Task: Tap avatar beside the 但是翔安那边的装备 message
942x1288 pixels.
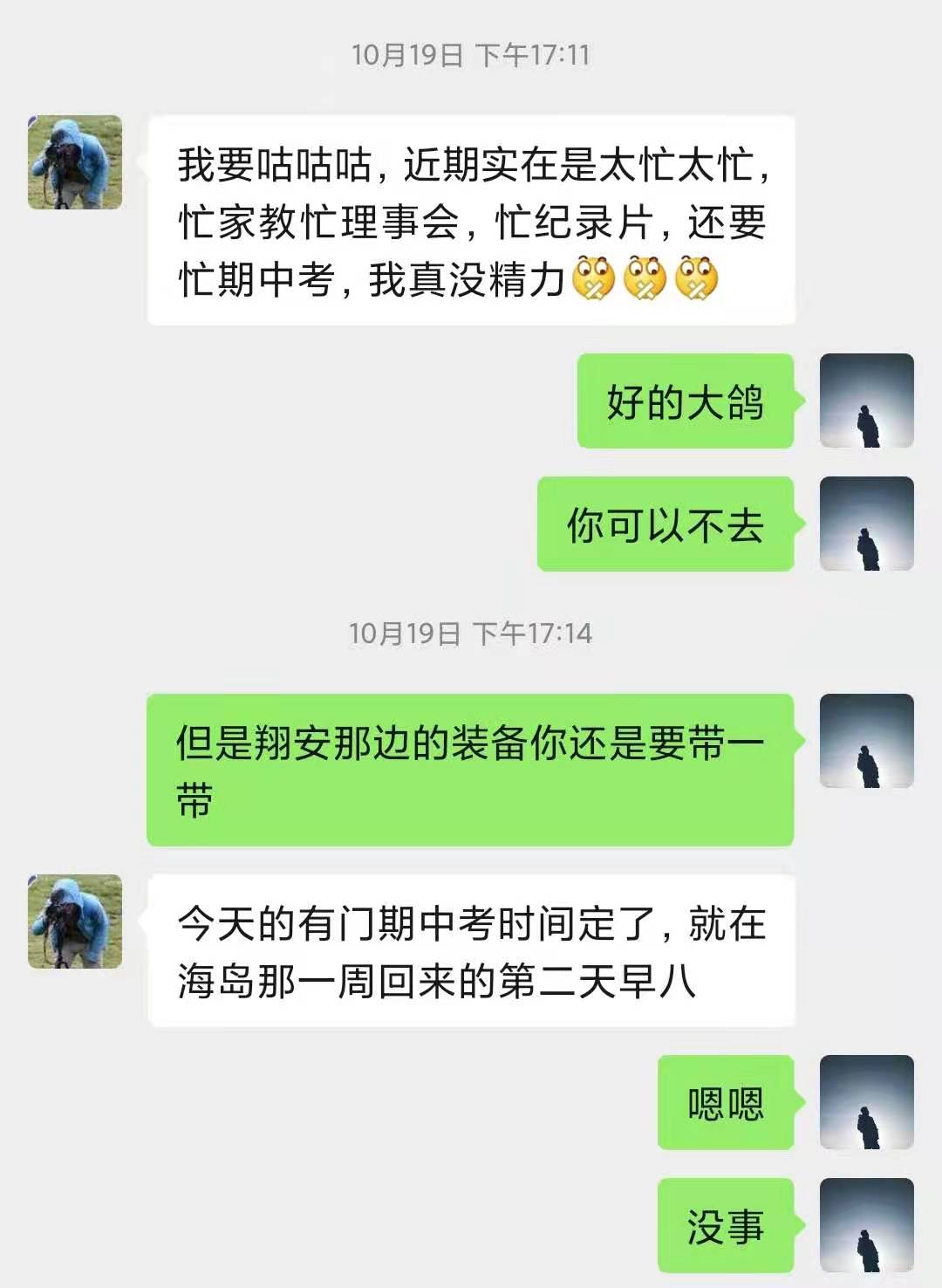Action: 866,741
